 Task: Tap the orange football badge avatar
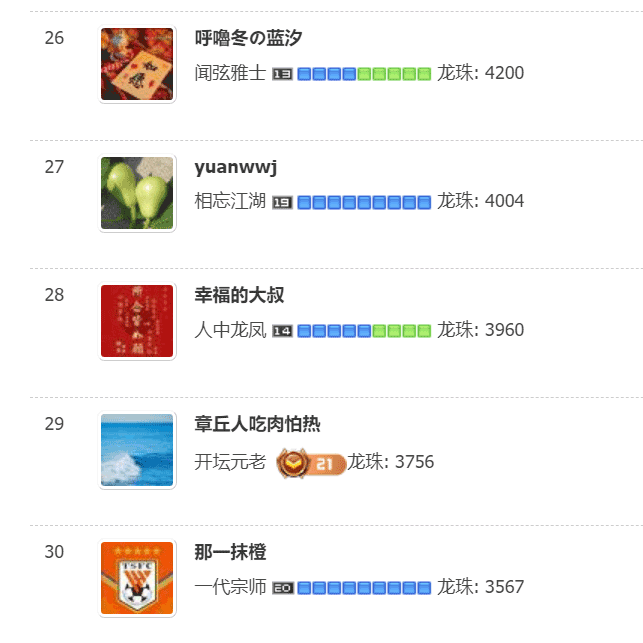pos(138,578)
